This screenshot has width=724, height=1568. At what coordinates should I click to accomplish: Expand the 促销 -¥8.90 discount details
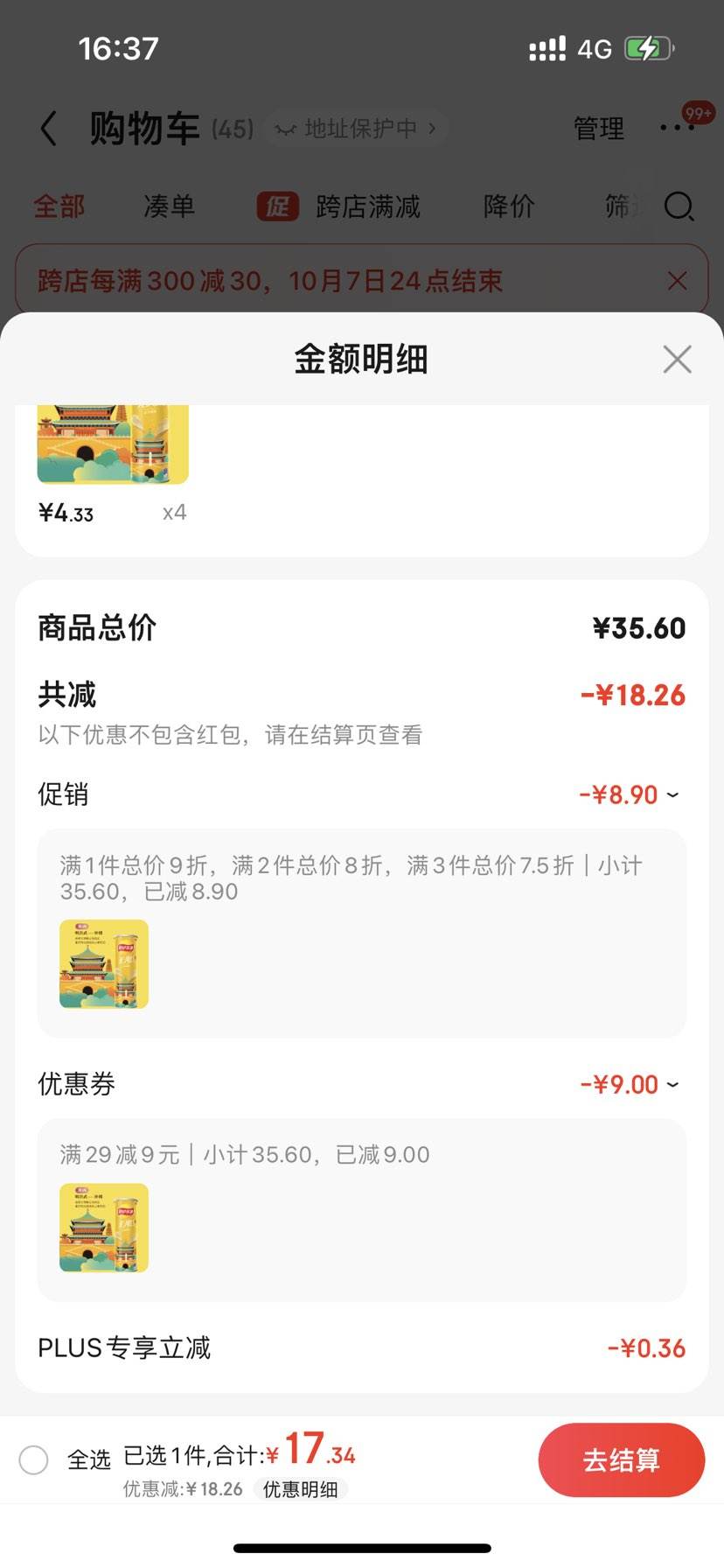point(672,794)
